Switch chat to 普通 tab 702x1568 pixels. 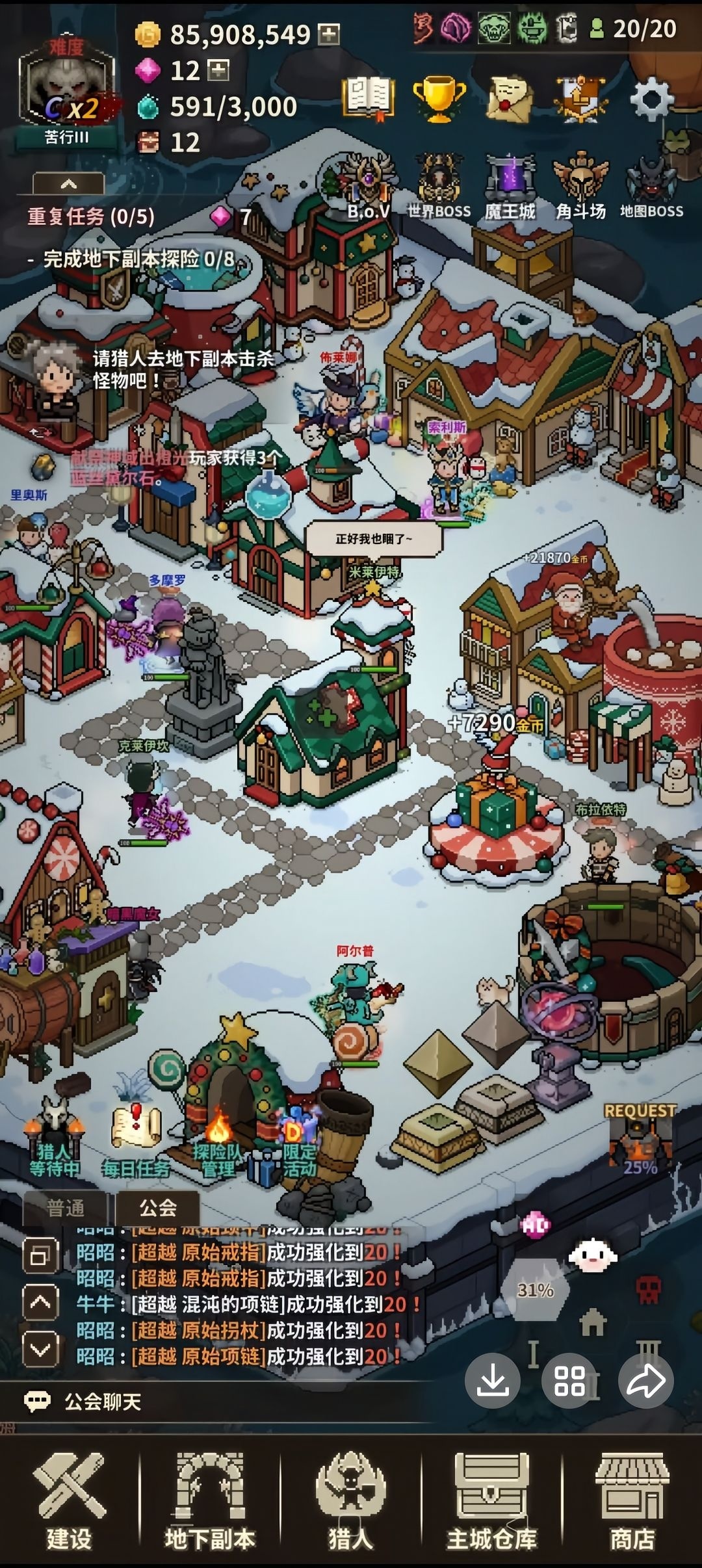[65, 1209]
